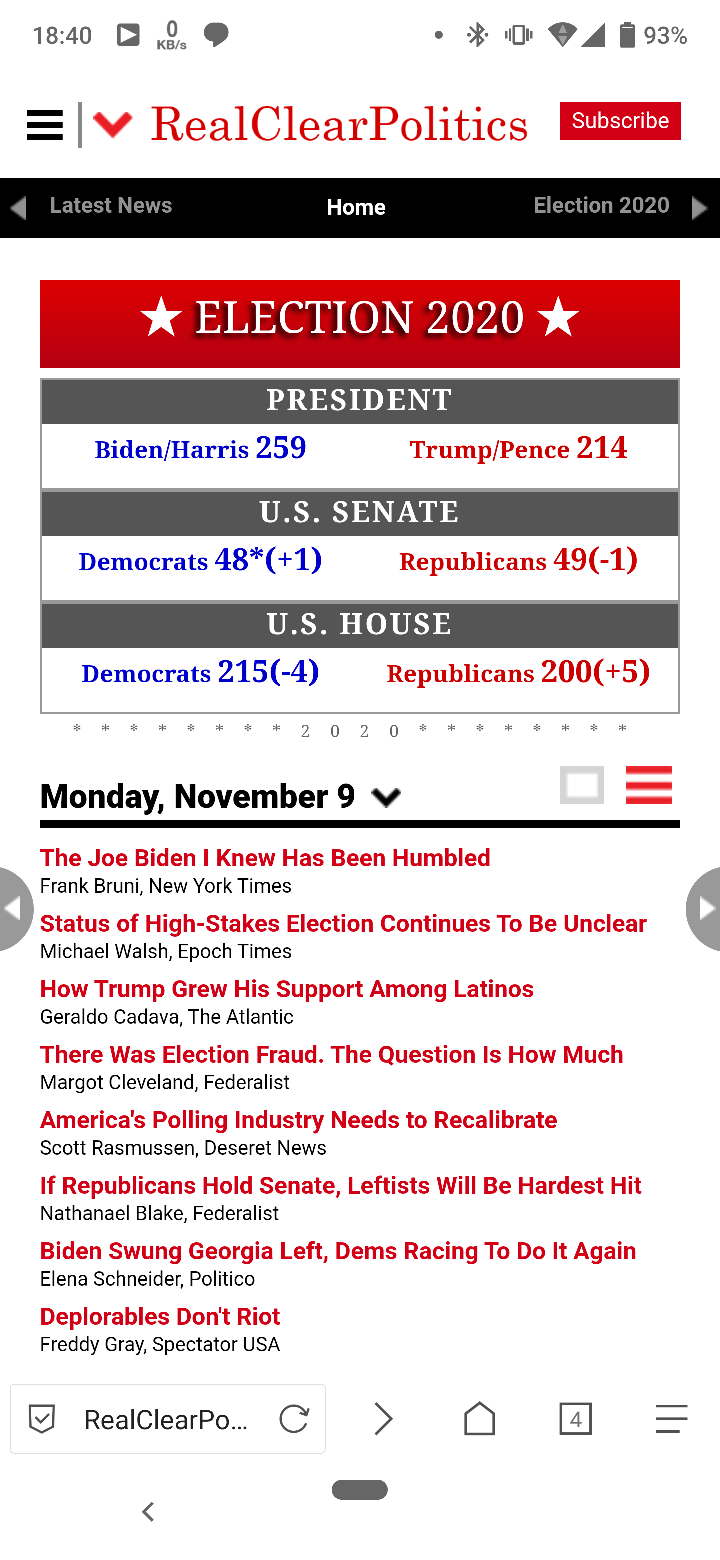The image size is (720, 1560).
Task: Open the hamburger menu next to the logo
Action: tap(45, 125)
